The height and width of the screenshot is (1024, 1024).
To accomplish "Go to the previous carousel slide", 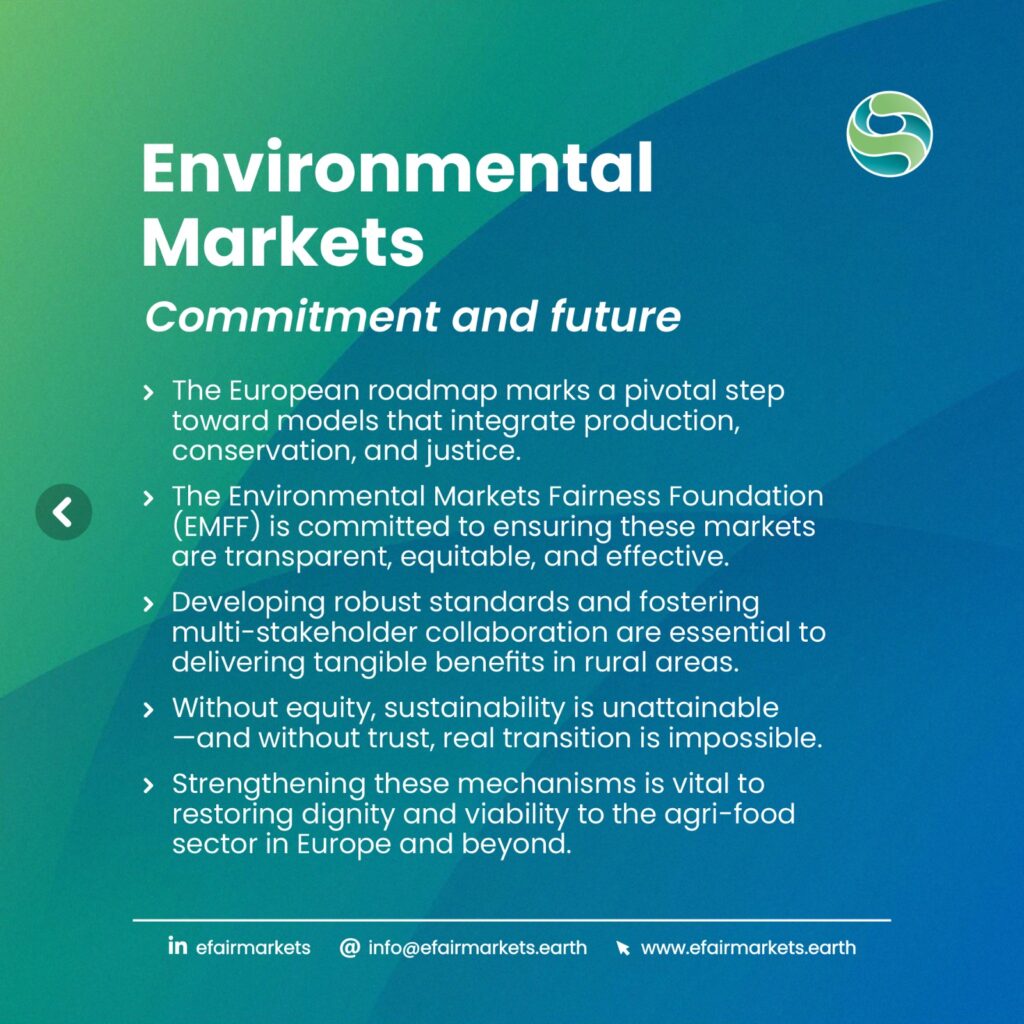I will (x=63, y=512).
